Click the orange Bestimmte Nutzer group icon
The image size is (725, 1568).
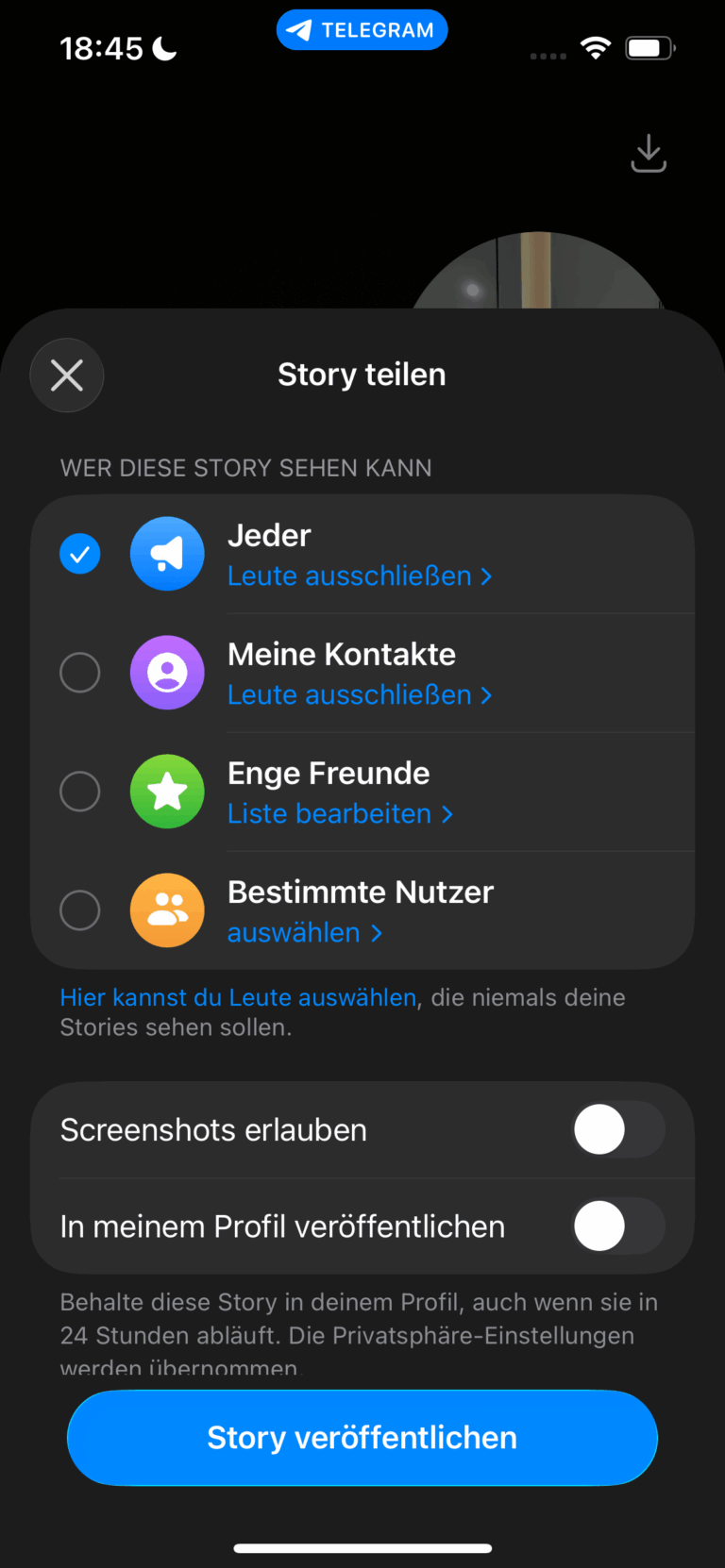167,910
